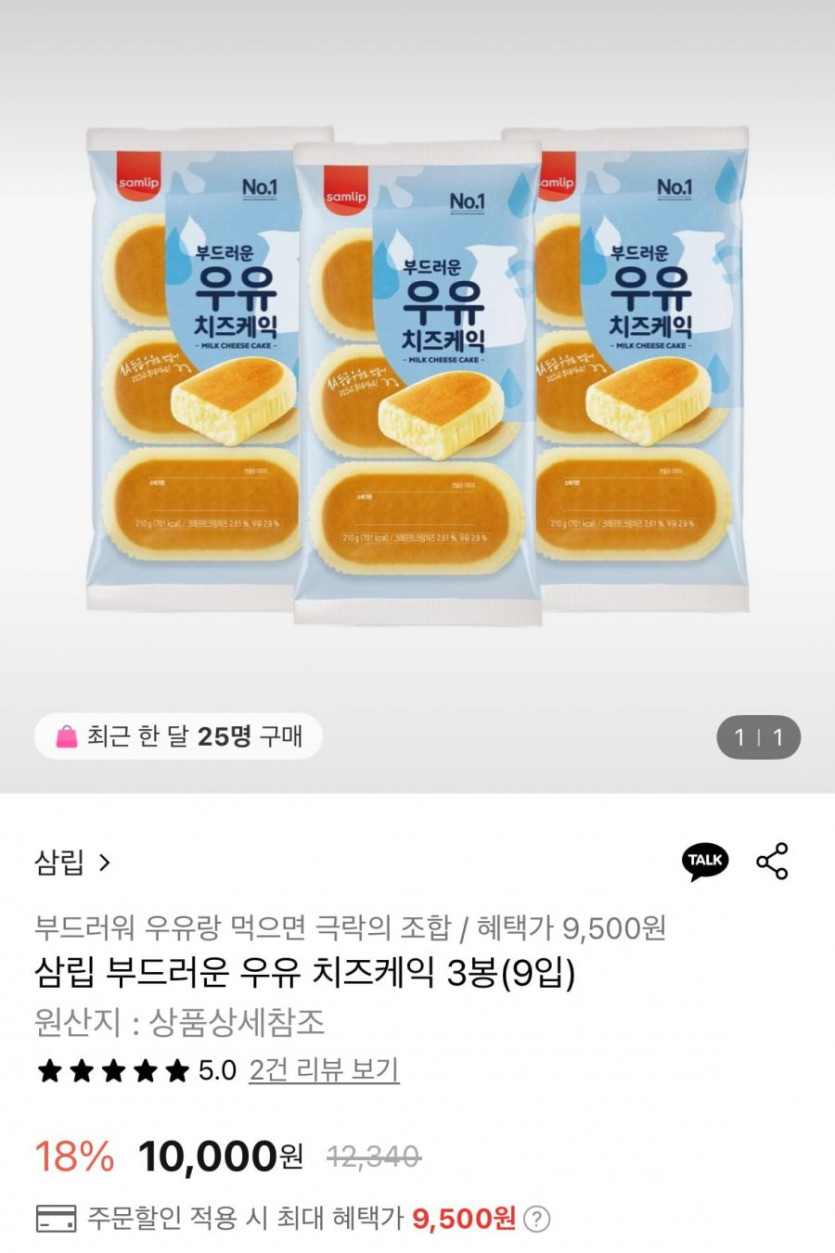Share this product via KakaoTalk
Viewport: 835px width, 1253px height.
click(705, 861)
